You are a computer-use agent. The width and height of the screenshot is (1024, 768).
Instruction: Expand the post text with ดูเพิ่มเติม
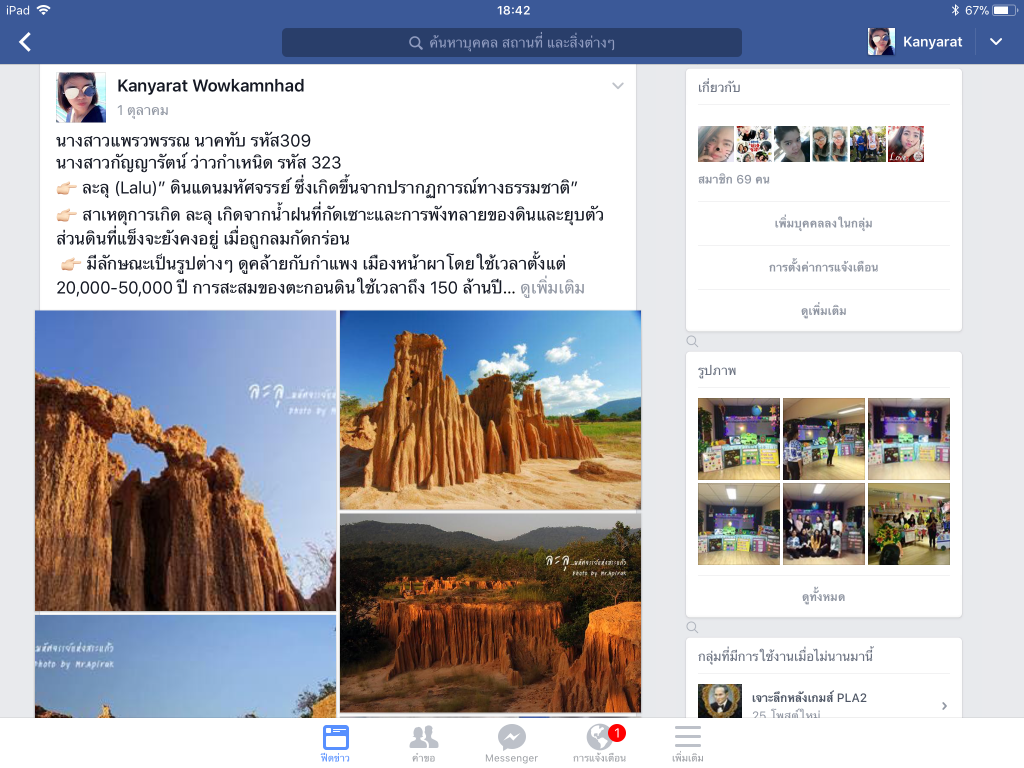click(552, 288)
